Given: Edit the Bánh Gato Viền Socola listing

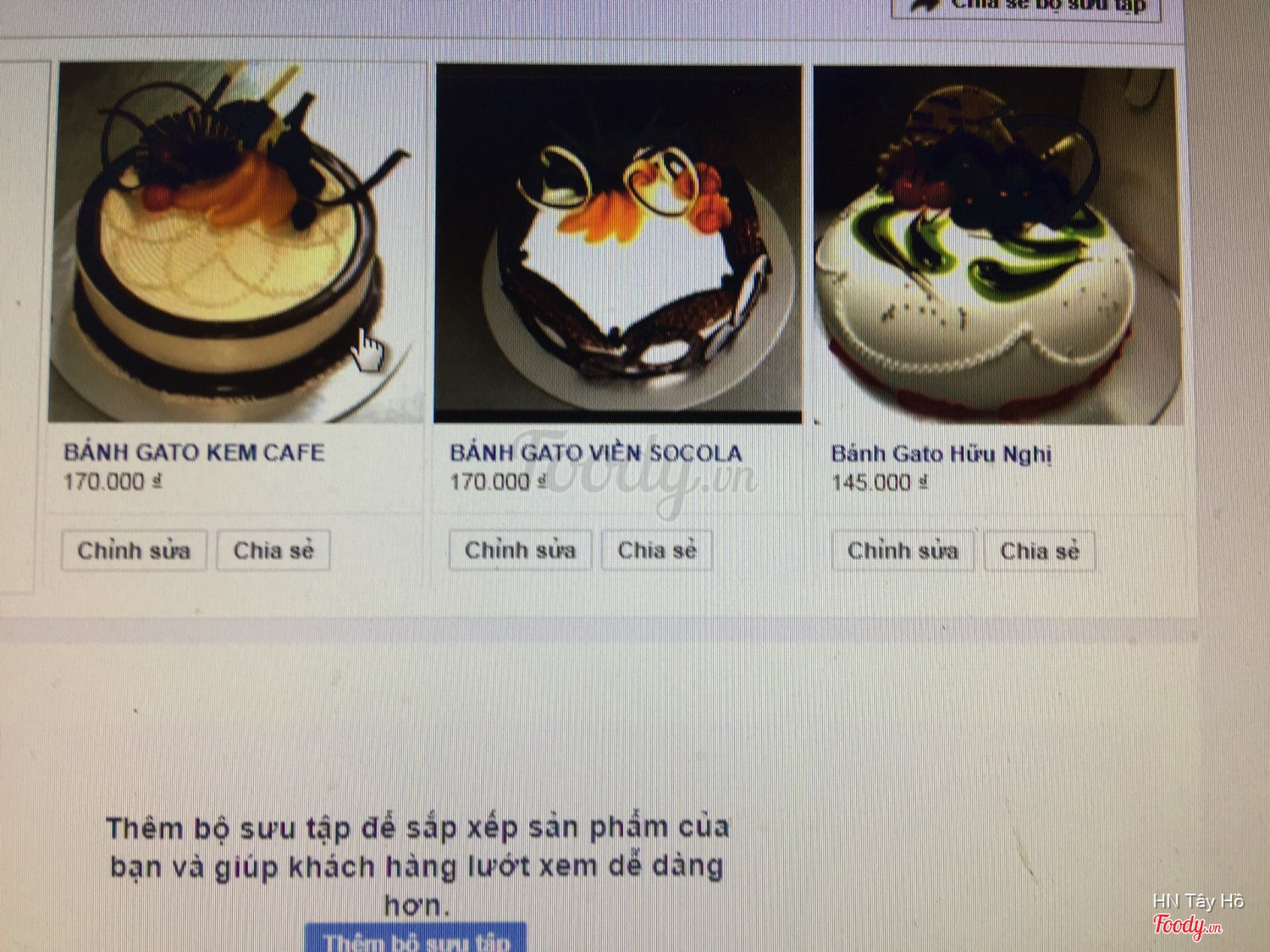Looking at the screenshot, I should click(x=520, y=551).
